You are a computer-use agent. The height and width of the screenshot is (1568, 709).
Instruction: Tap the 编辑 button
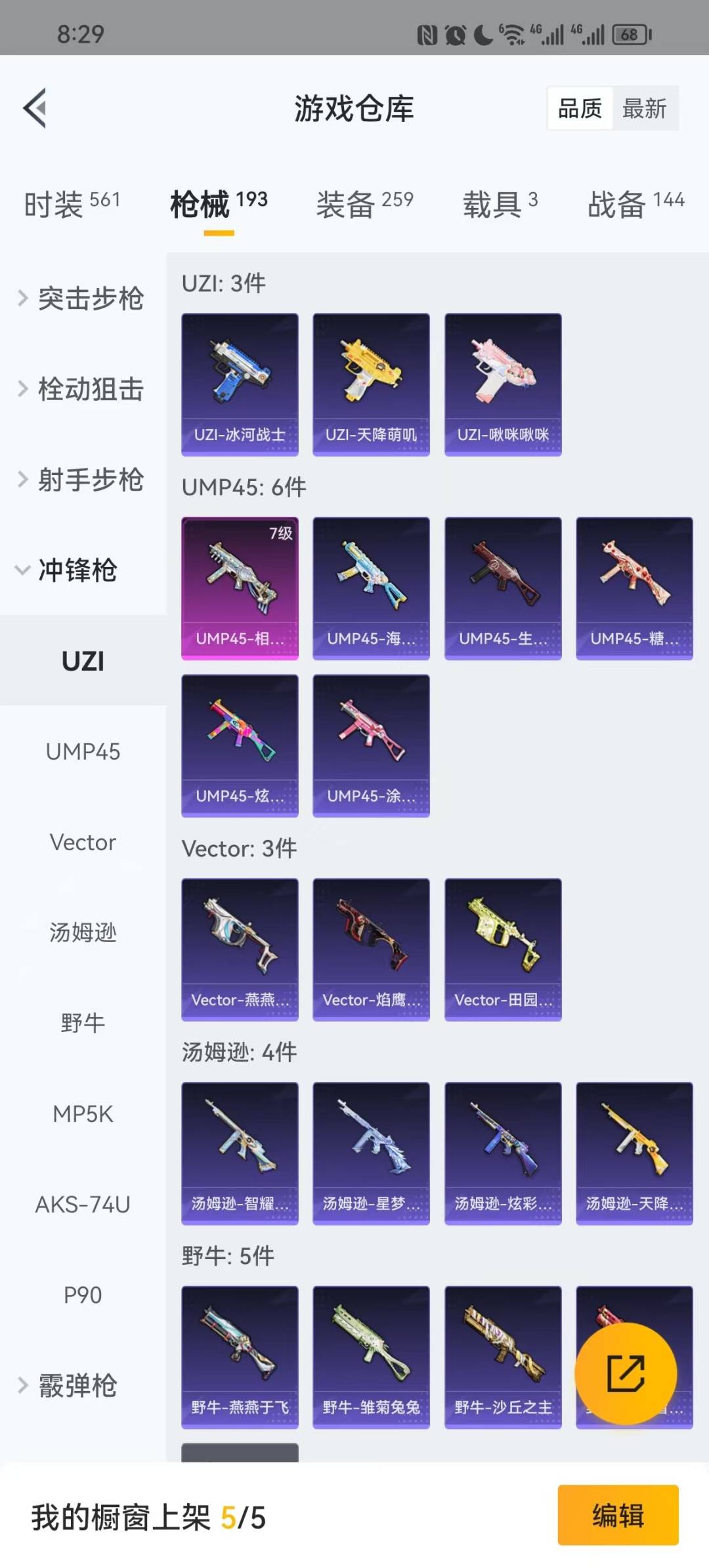(618, 1515)
